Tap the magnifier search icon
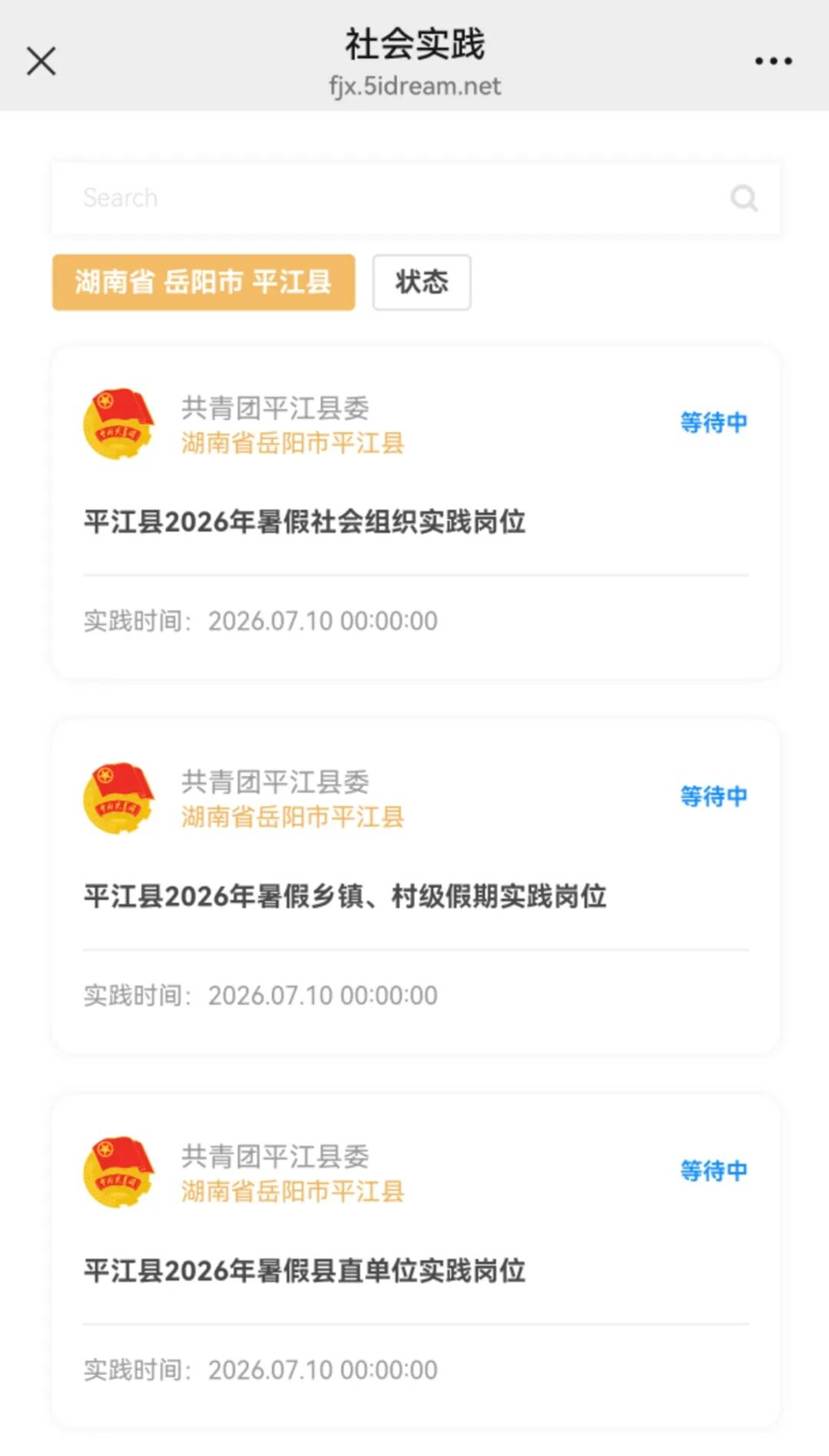Screen dimensions: 829x1456 tap(744, 198)
